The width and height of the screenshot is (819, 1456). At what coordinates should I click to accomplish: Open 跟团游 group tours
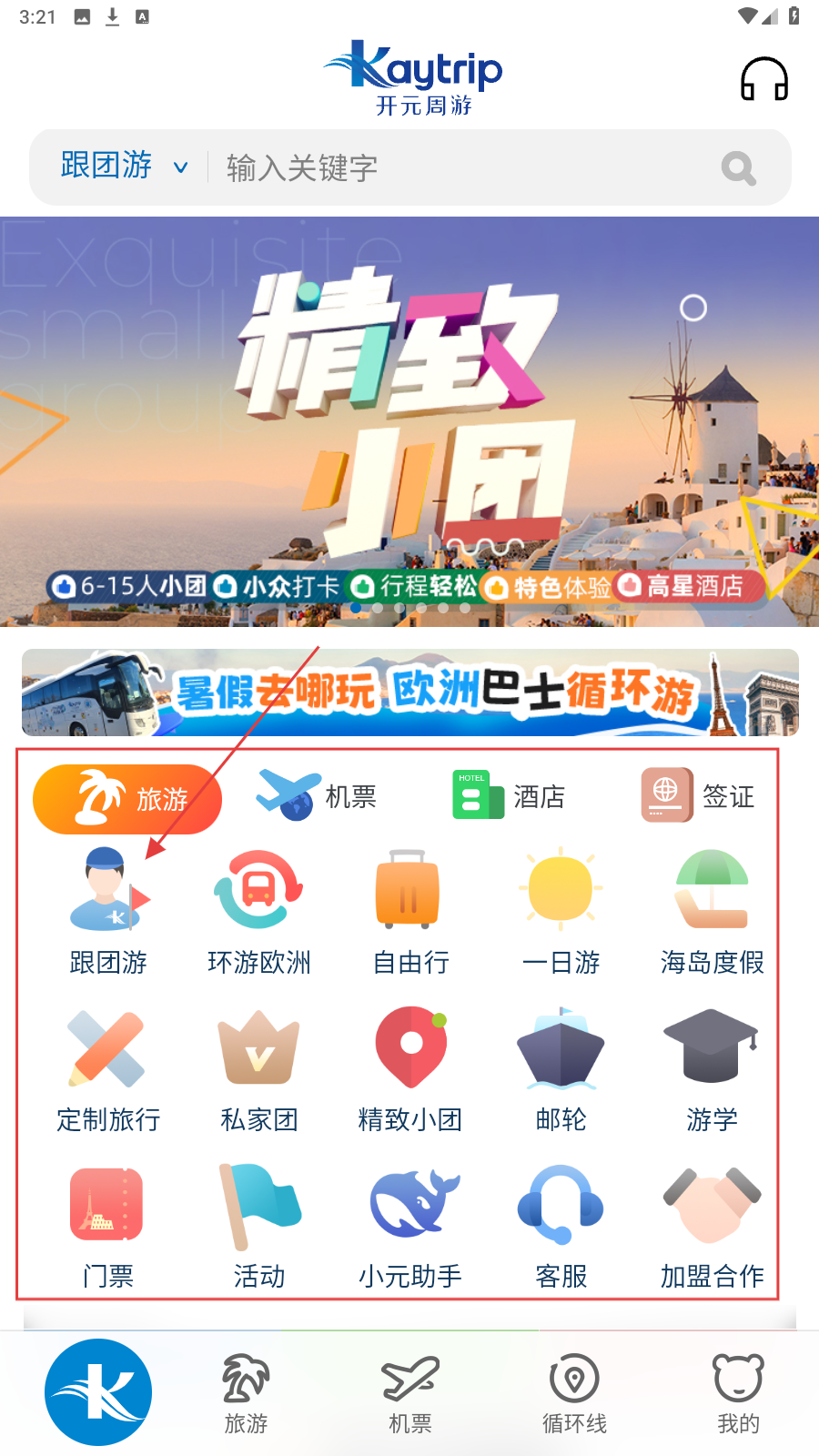click(x=108, y=912)
